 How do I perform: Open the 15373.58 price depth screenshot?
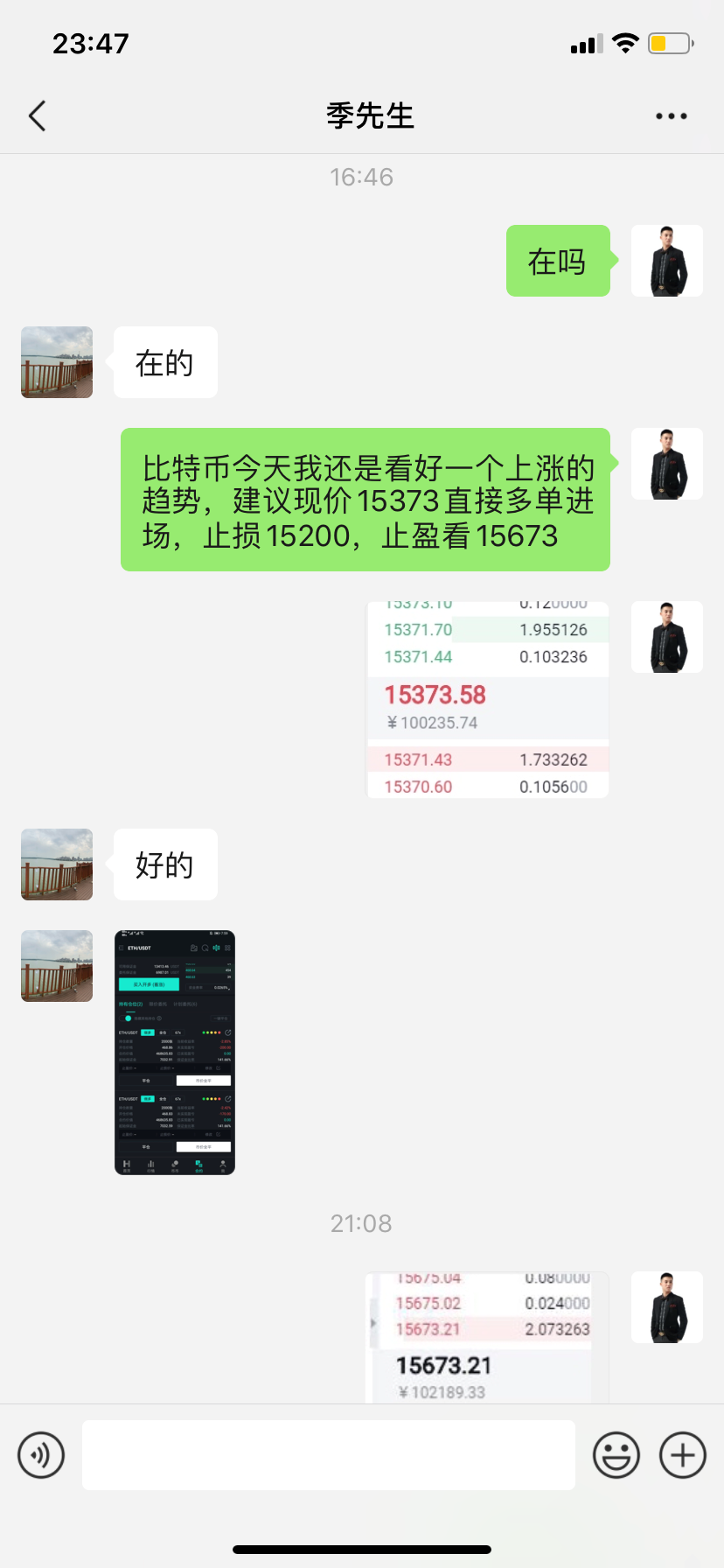487,696
